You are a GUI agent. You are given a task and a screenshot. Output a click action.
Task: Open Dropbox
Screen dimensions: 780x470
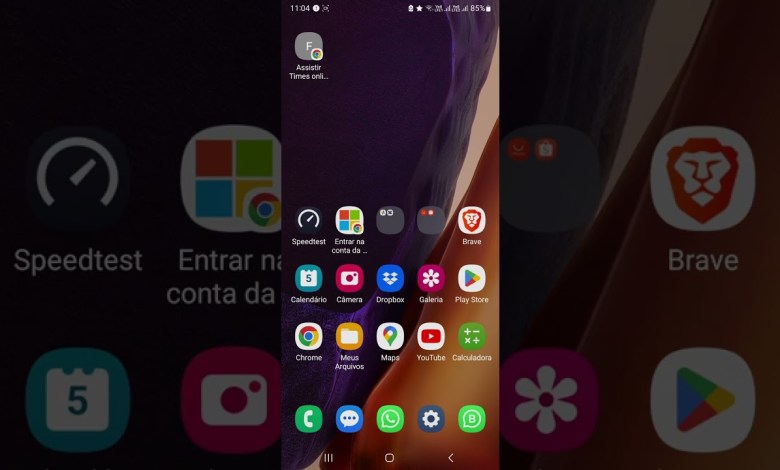(390, 278)
